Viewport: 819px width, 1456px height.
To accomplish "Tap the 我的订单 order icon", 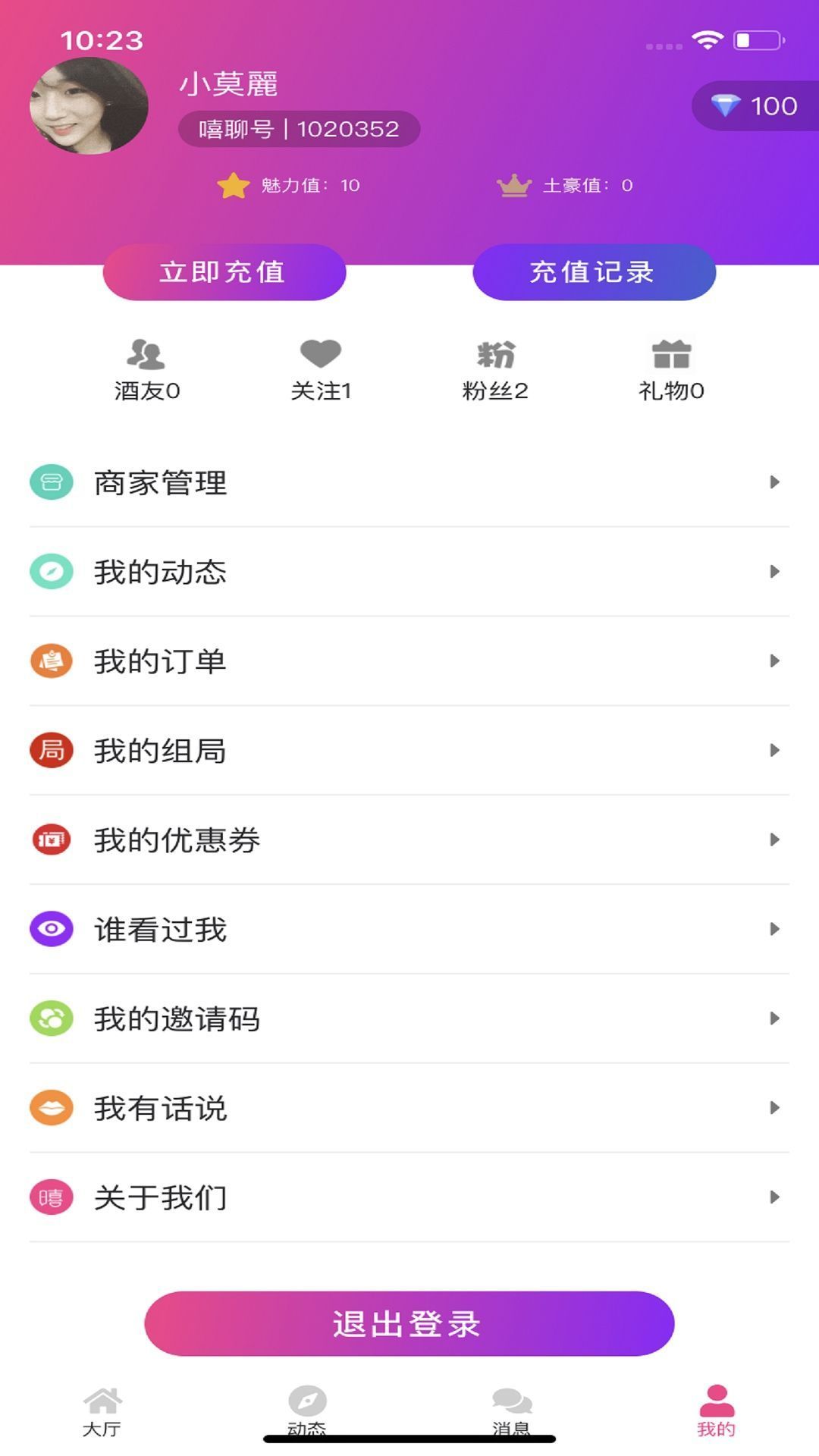I will point(51,661).
